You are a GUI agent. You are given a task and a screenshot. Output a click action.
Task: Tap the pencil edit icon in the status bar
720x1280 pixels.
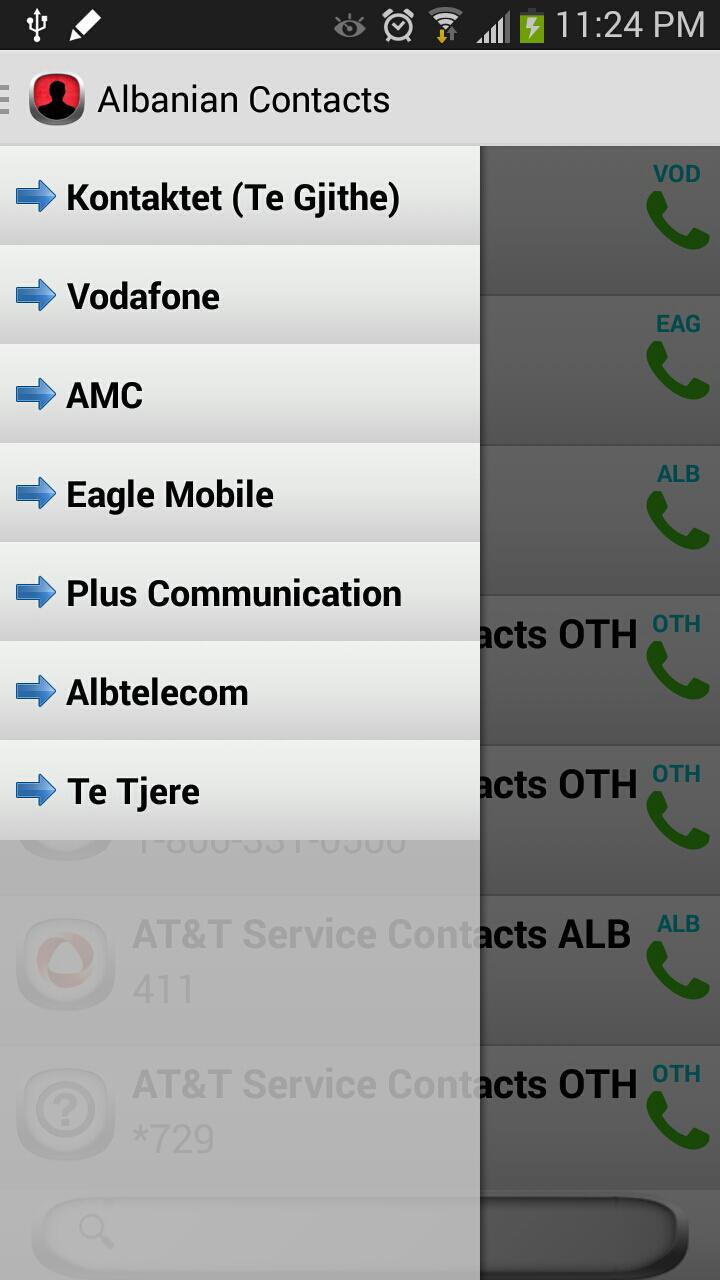[84, 24]
